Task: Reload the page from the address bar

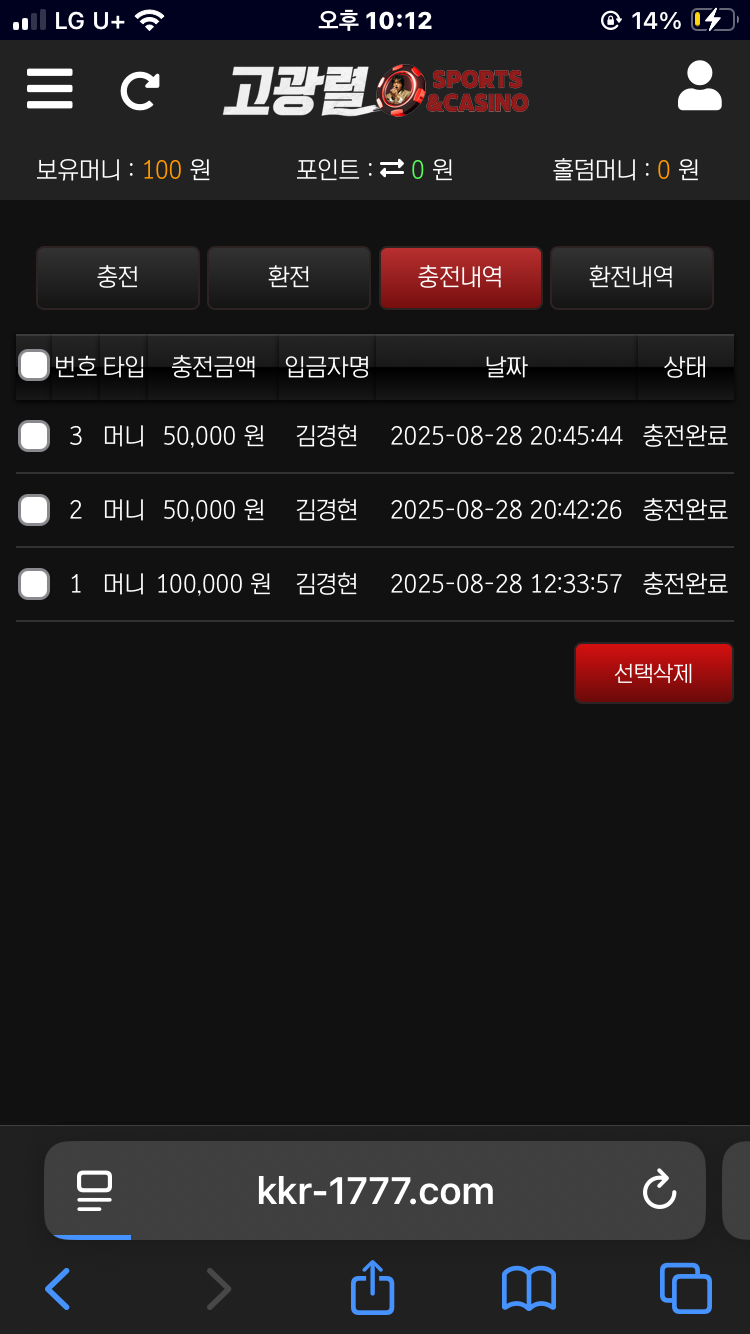Action: (659, 1191)
